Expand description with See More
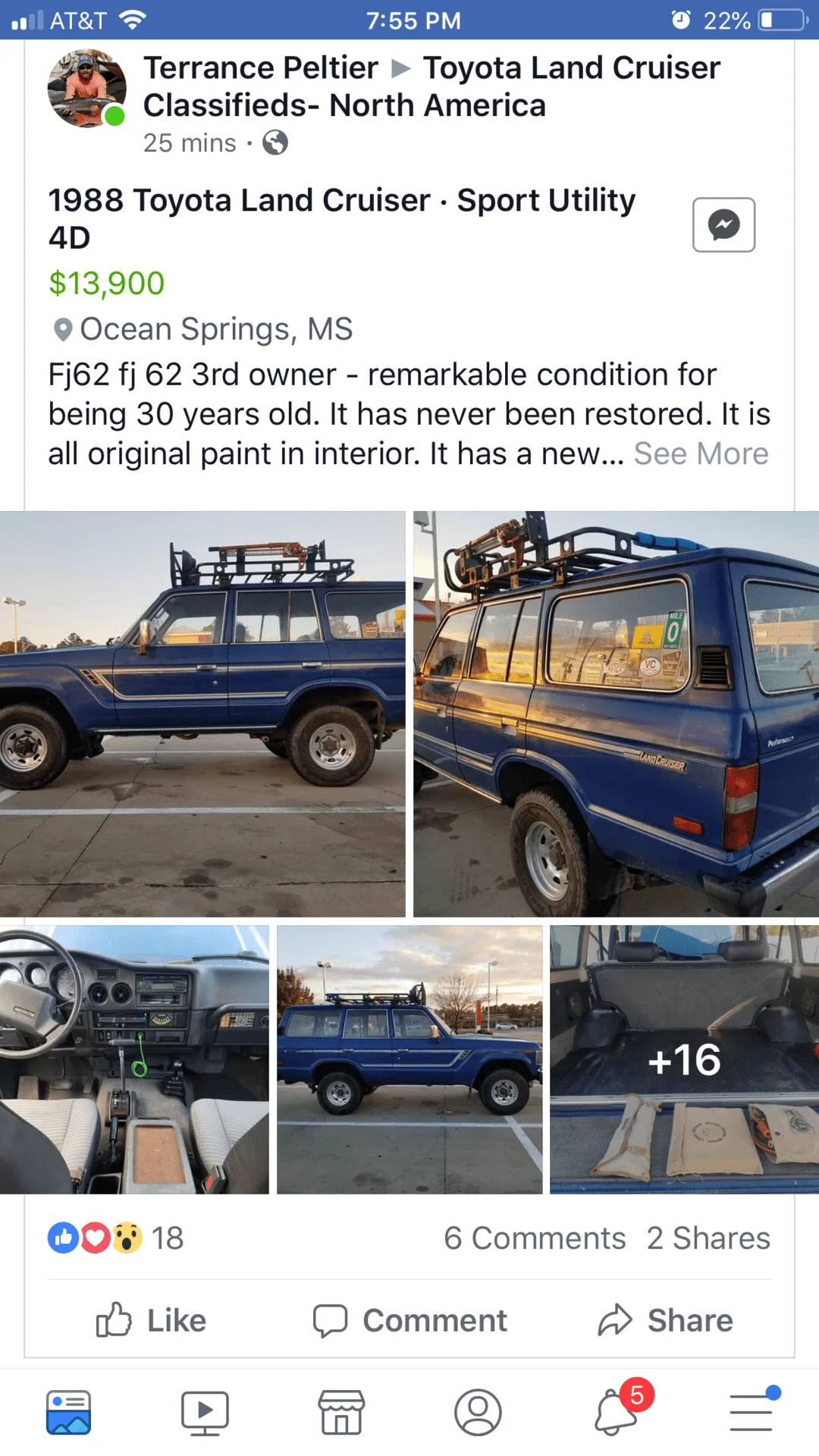Viewport: 819px width, 1456px height. click(x=701, y=453)
